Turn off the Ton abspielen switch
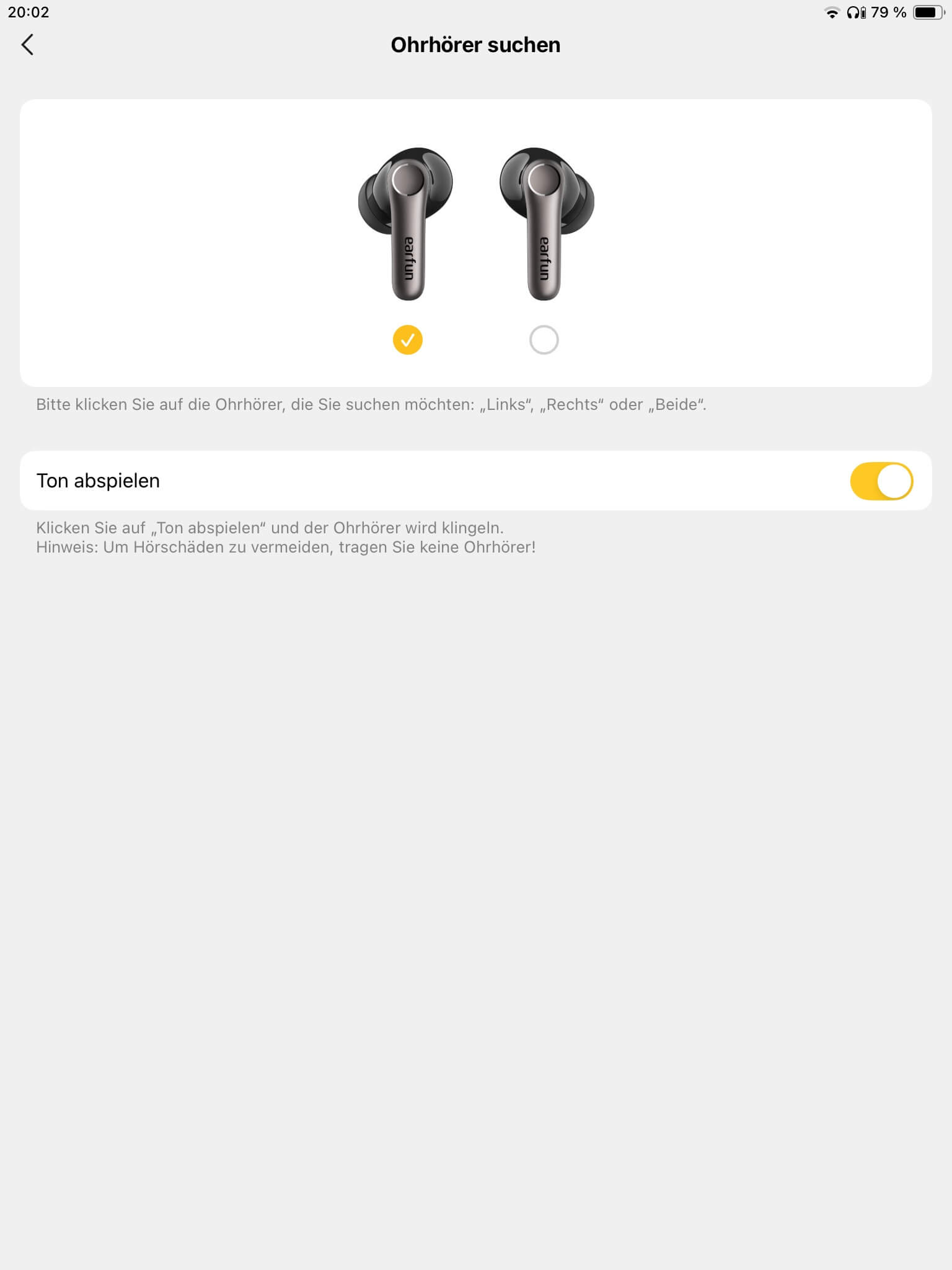The image size is (952, 1270). [881, 481]
